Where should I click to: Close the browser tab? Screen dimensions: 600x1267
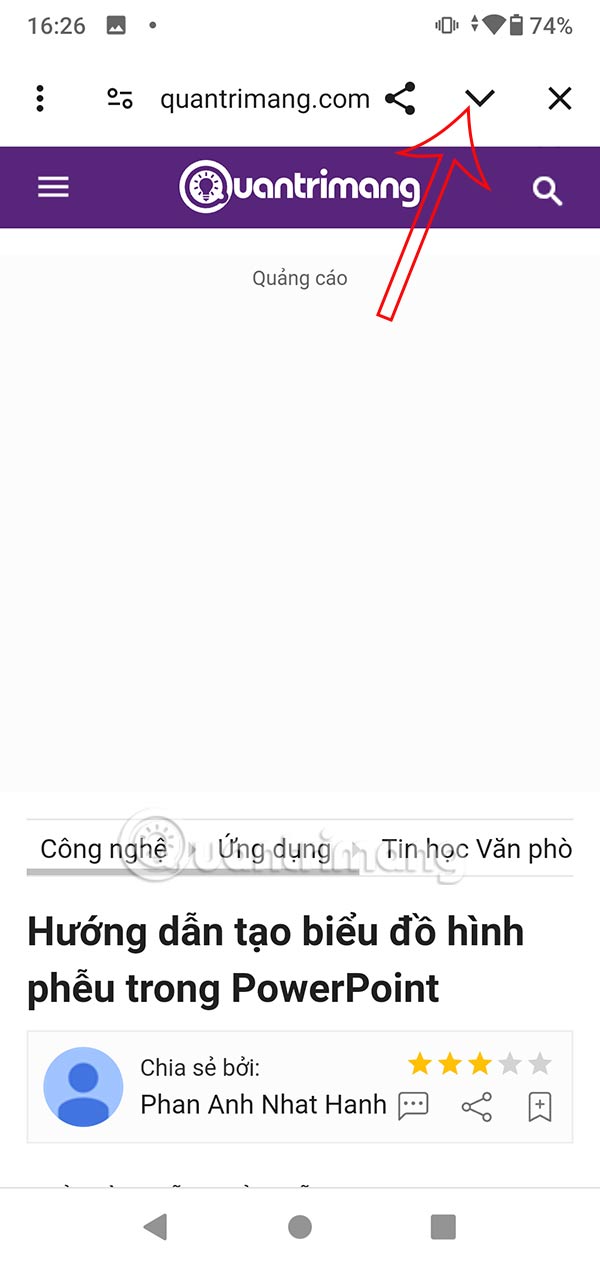[560, 98]
